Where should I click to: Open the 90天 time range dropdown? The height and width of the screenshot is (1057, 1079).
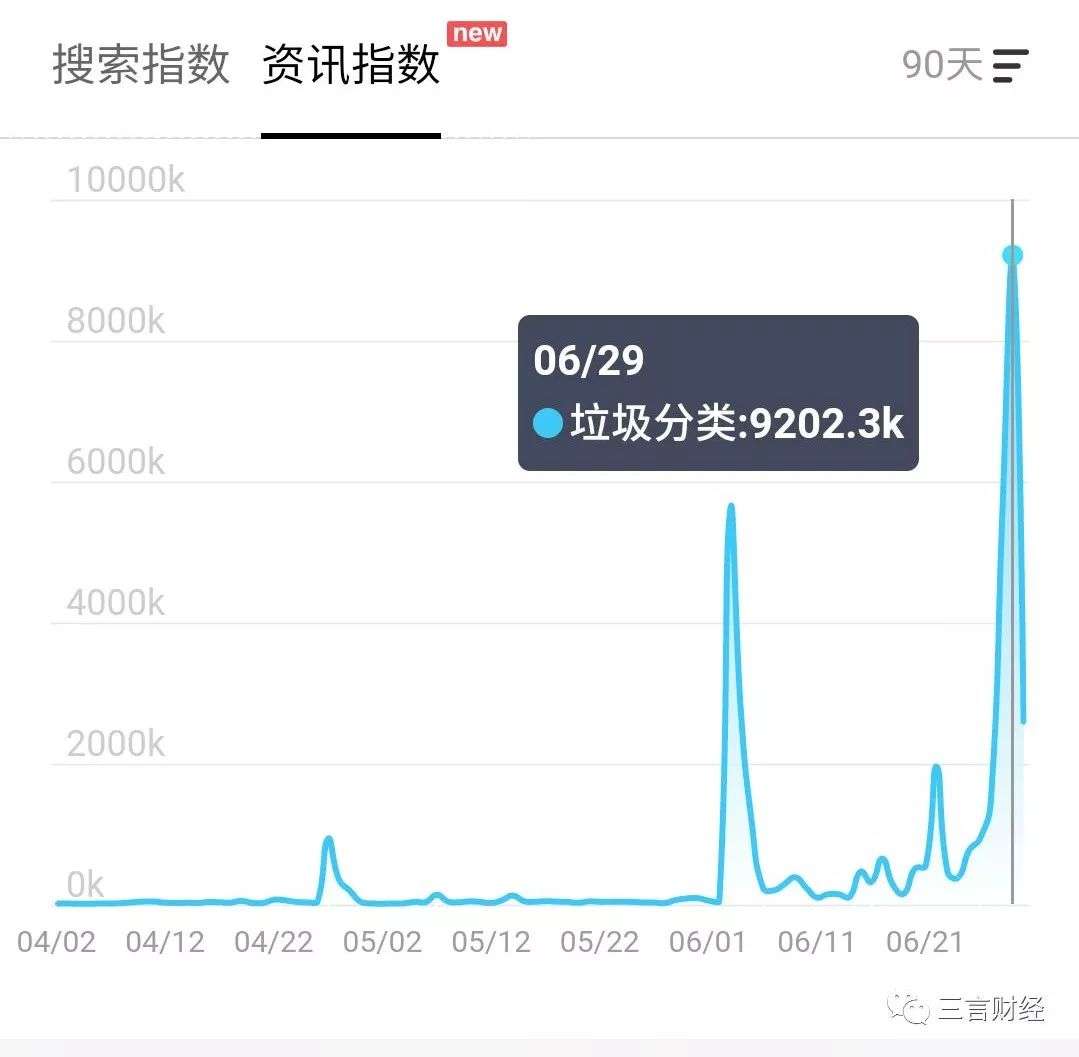click(964, 65)
